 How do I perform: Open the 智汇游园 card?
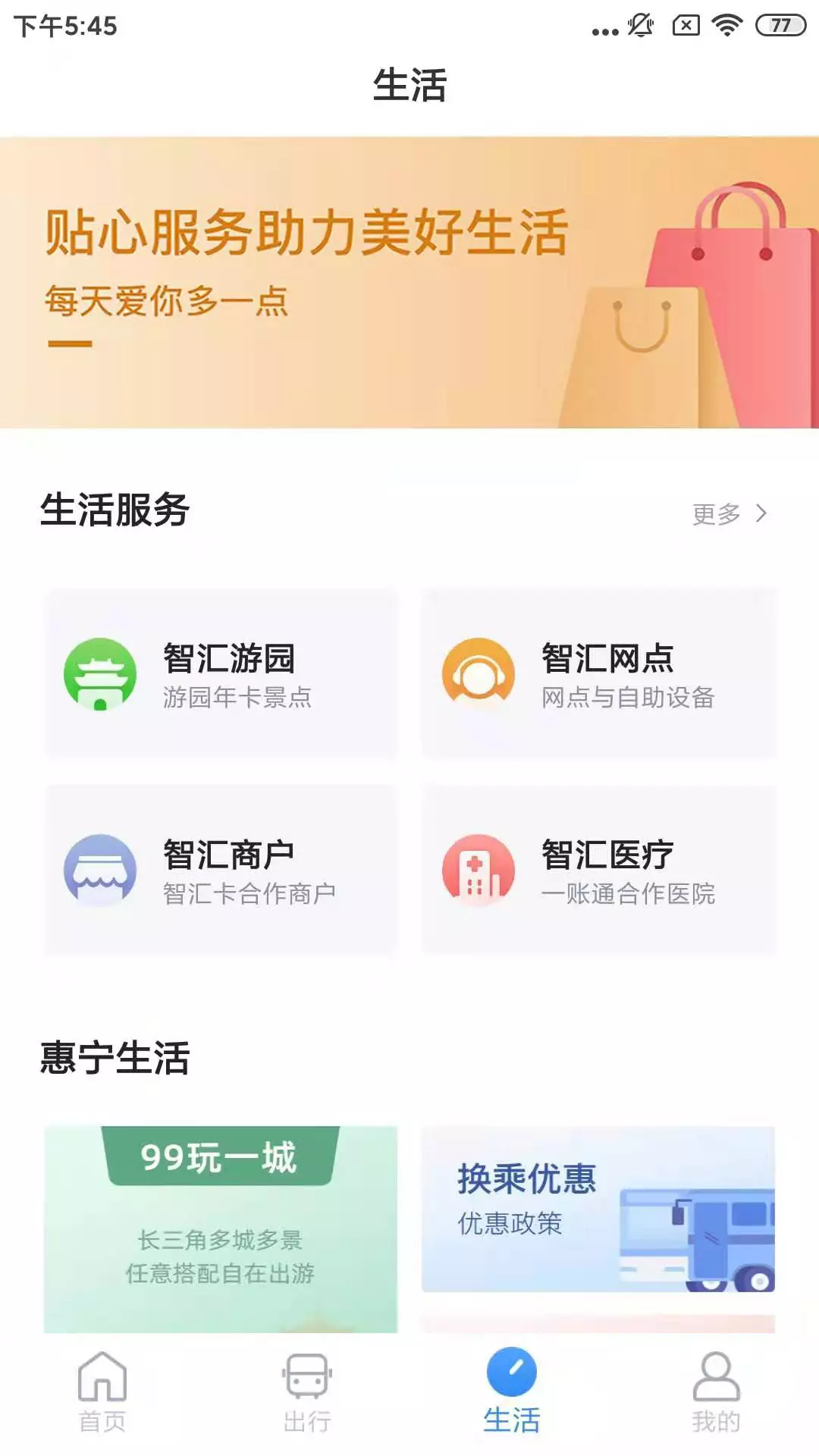point(221,673)
